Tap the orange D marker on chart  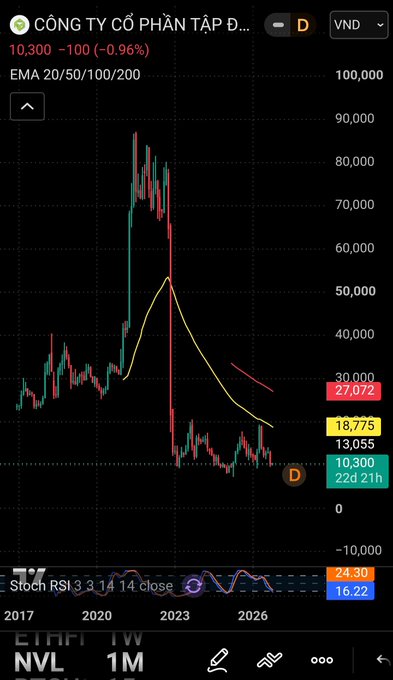coord(294,475)
